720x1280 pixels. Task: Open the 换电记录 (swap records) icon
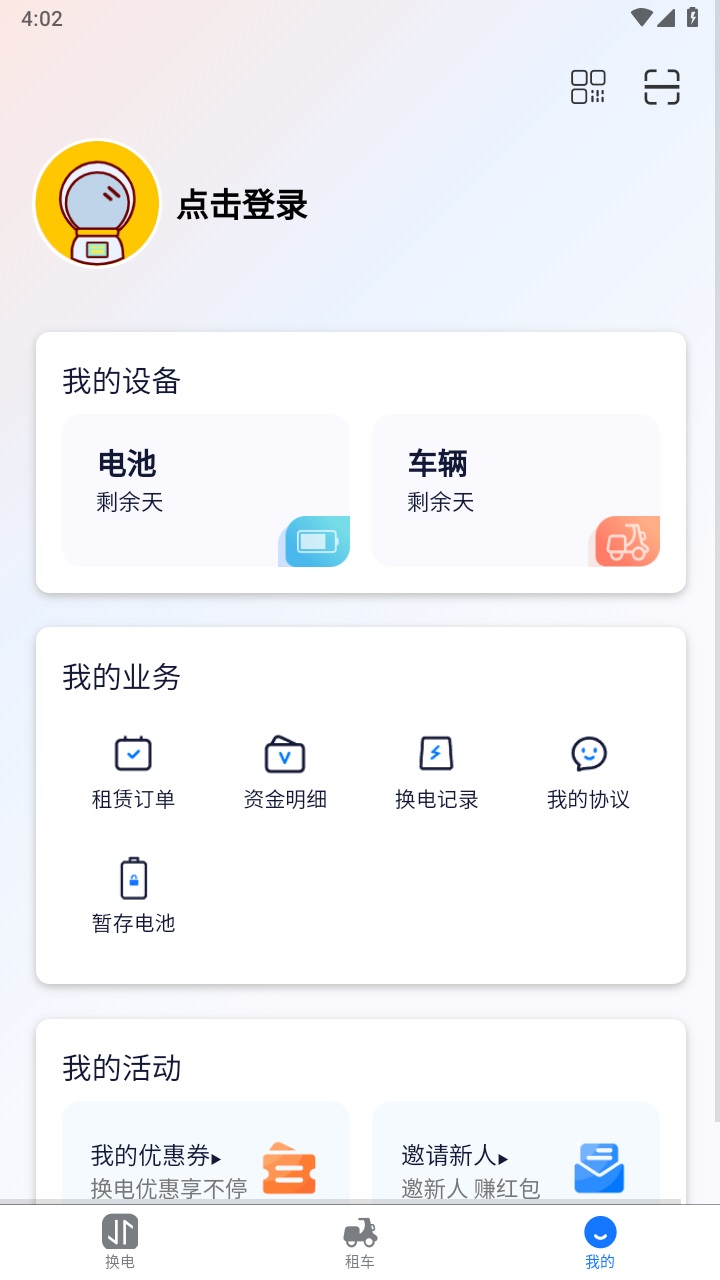coord(436,753)
